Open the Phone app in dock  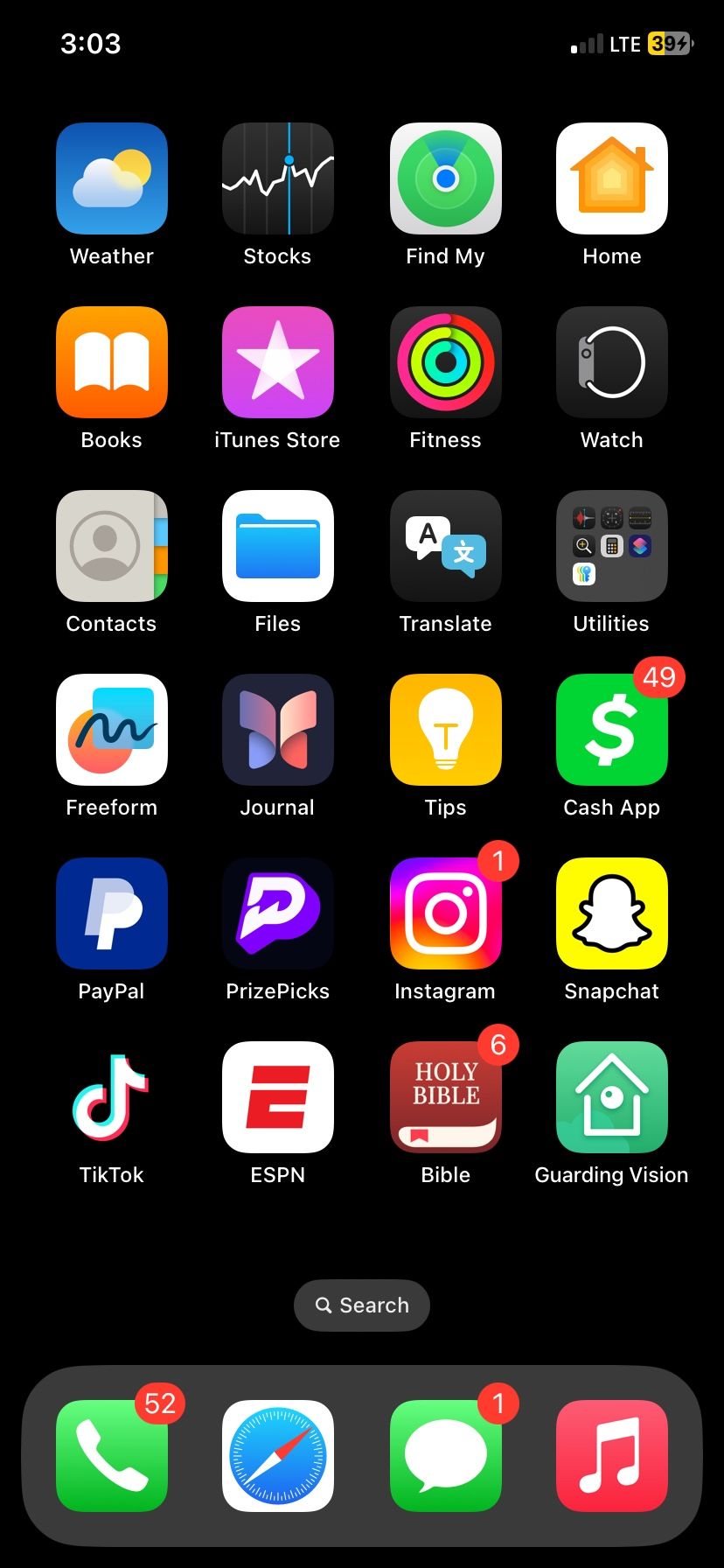[111, 1456]
